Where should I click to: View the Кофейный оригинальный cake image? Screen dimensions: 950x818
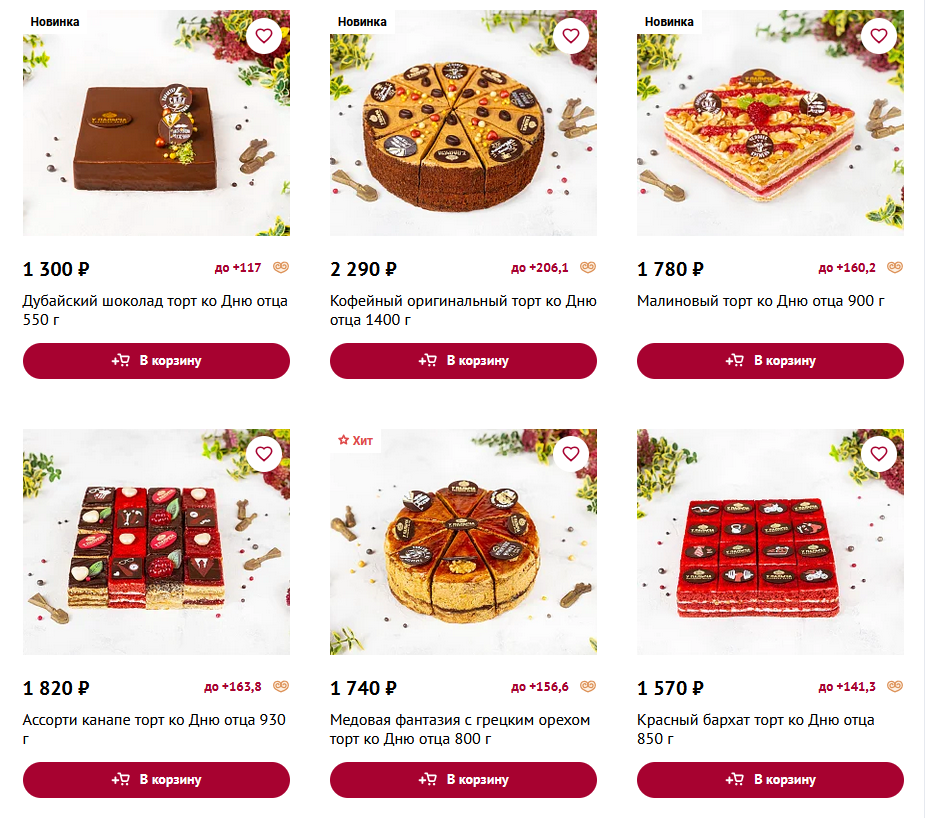pyautogui.click(x=463, y=130)
